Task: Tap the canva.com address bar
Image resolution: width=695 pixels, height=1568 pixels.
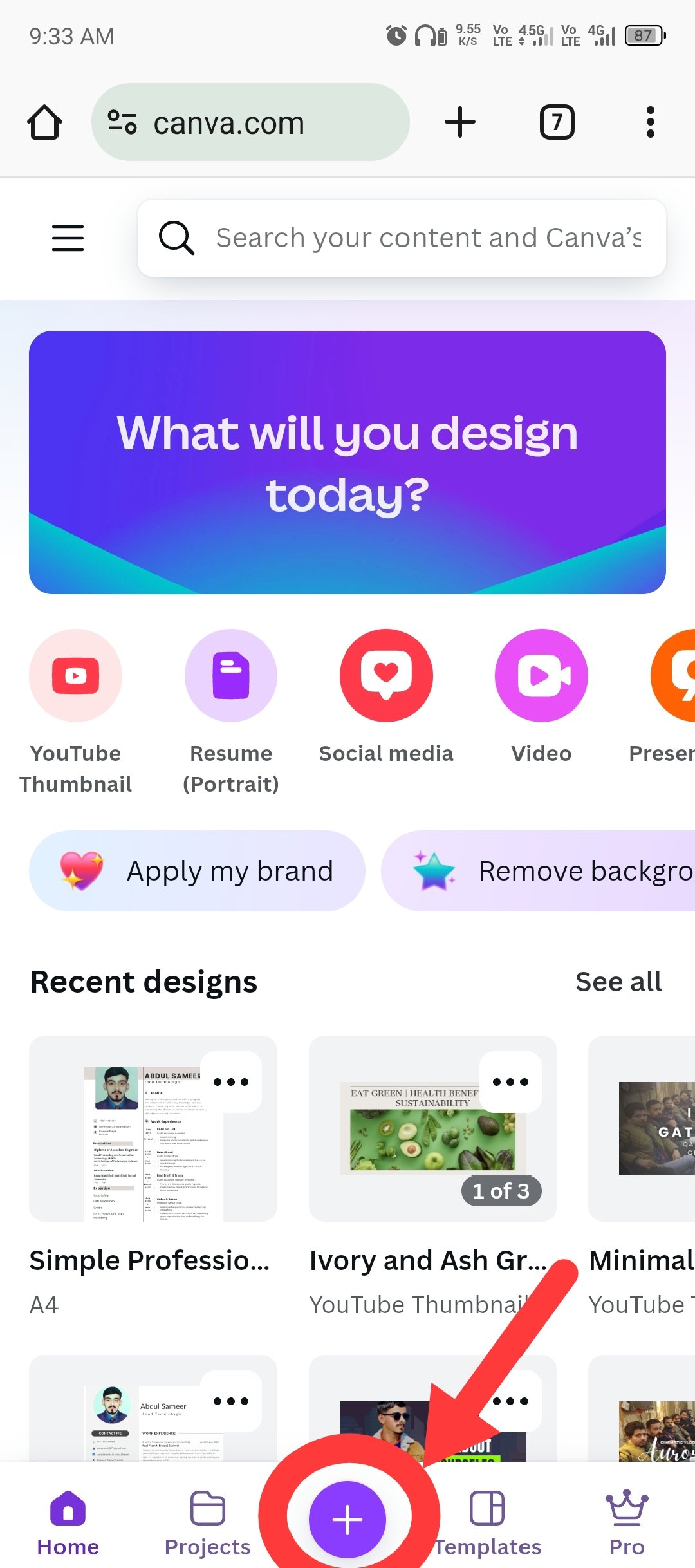Action: tap(250, 122)
